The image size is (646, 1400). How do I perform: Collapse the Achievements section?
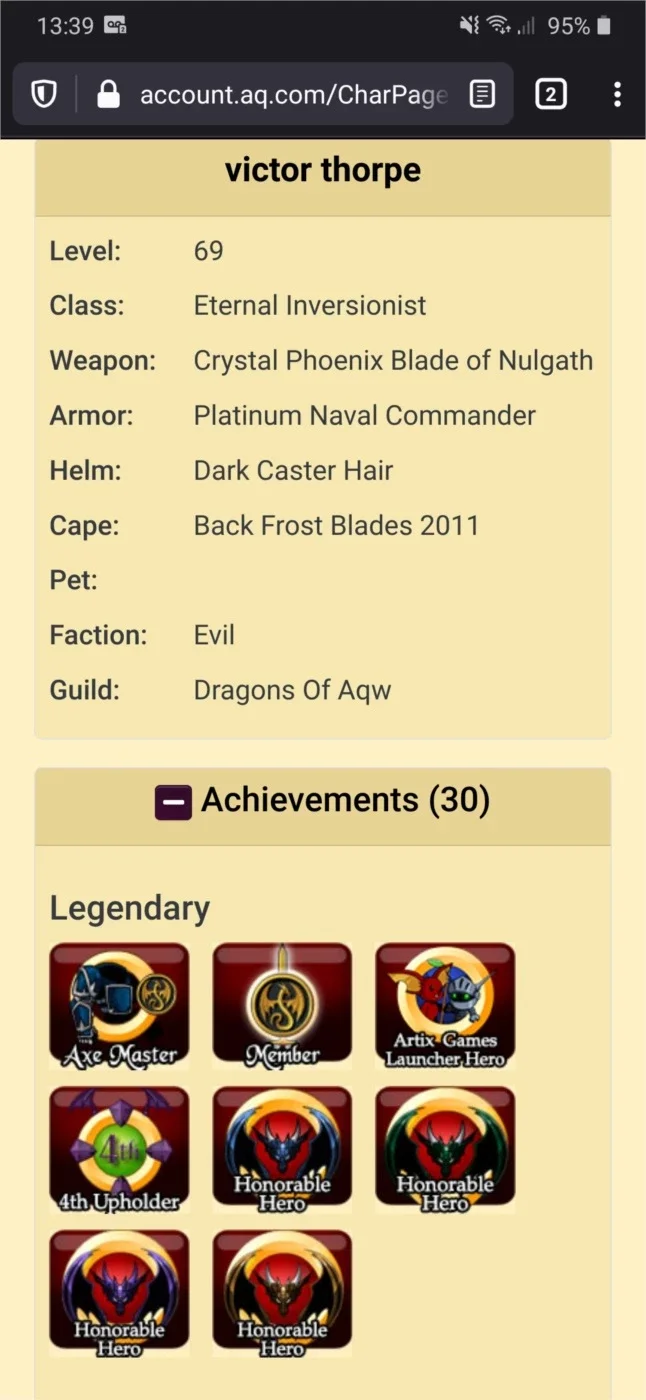click(173, 802)
